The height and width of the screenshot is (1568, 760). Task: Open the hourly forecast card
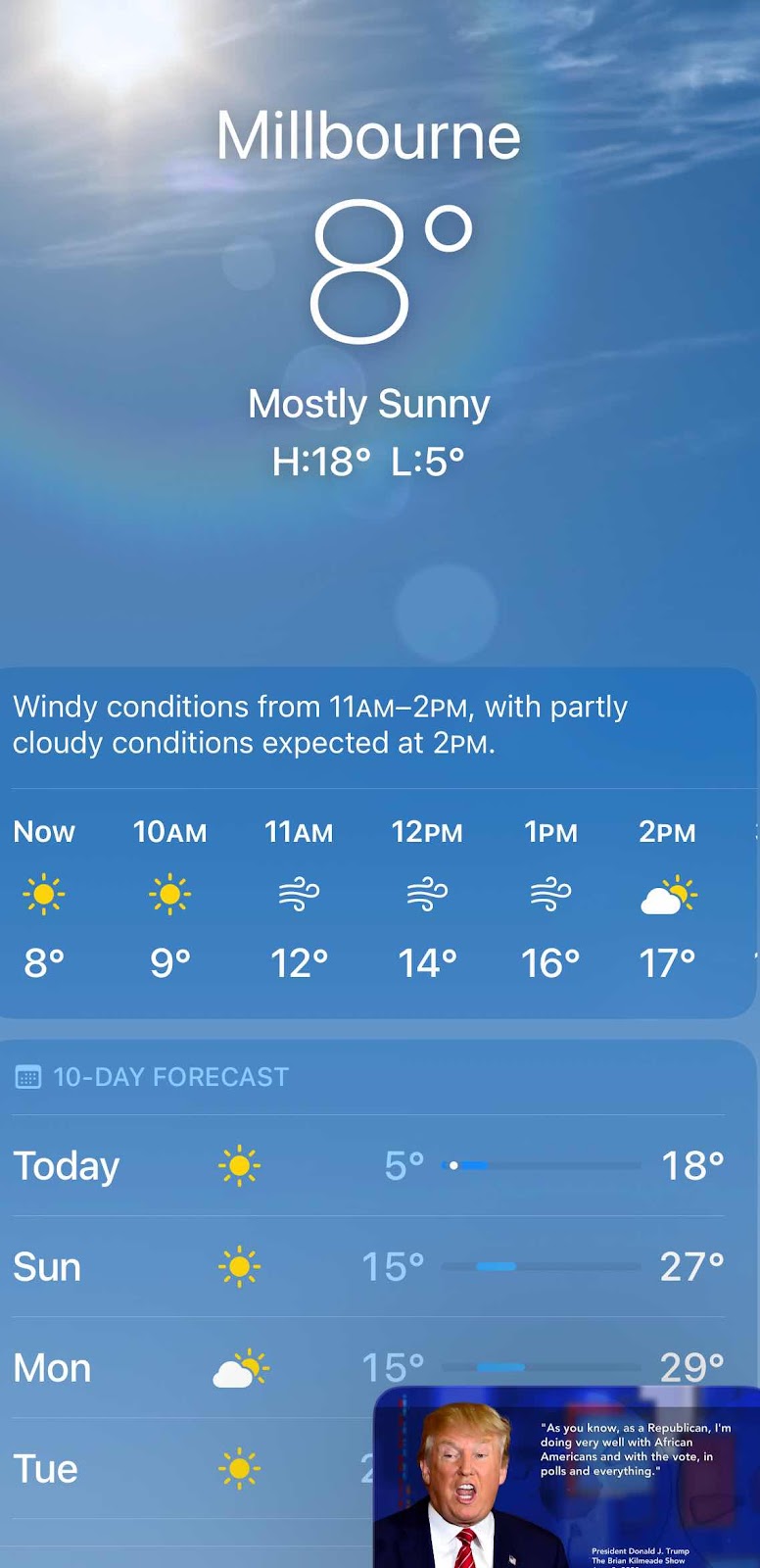(x=372, y=897)
